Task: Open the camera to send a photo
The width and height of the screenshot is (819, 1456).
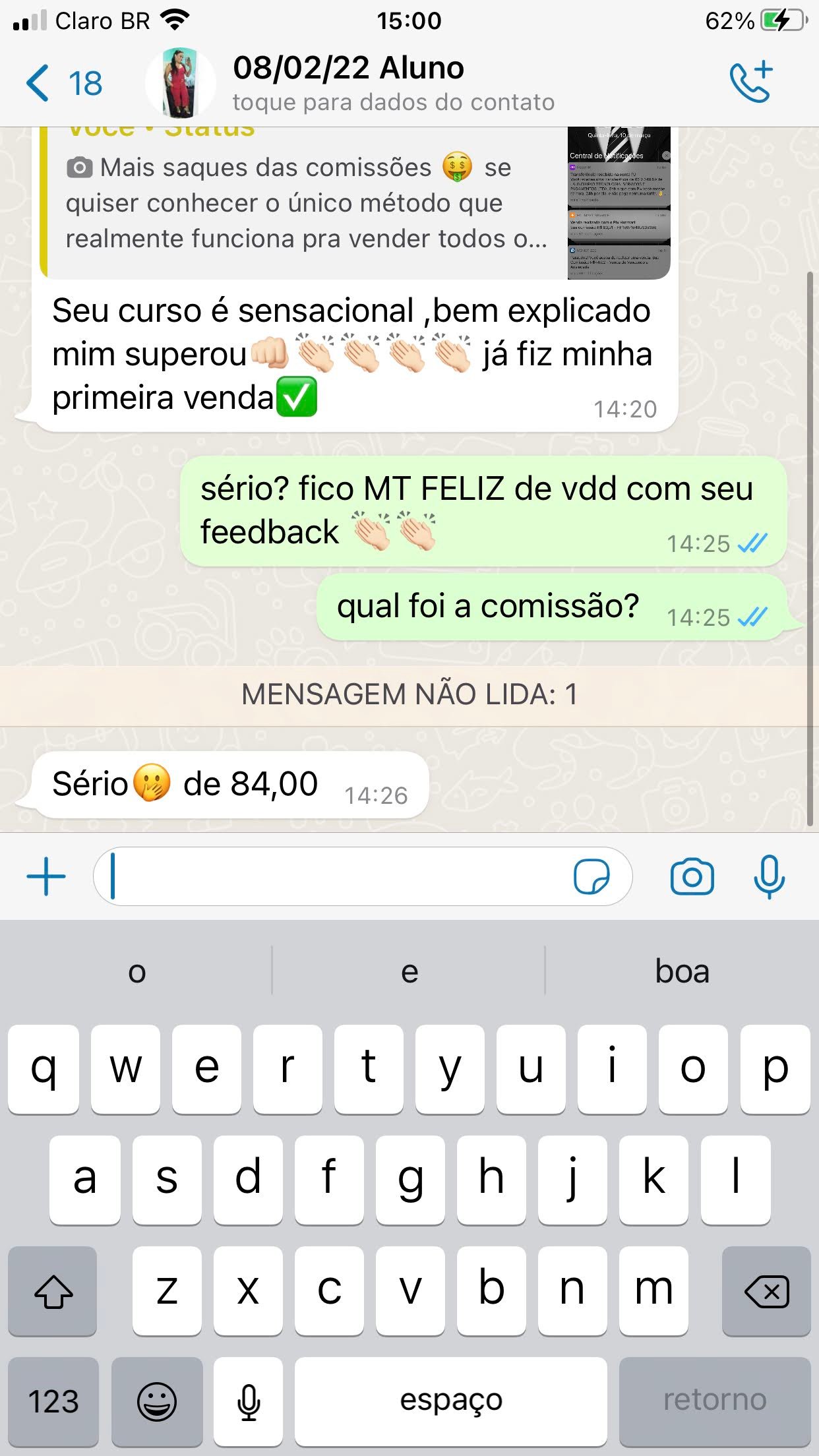Action: click(x=692, y=877)
